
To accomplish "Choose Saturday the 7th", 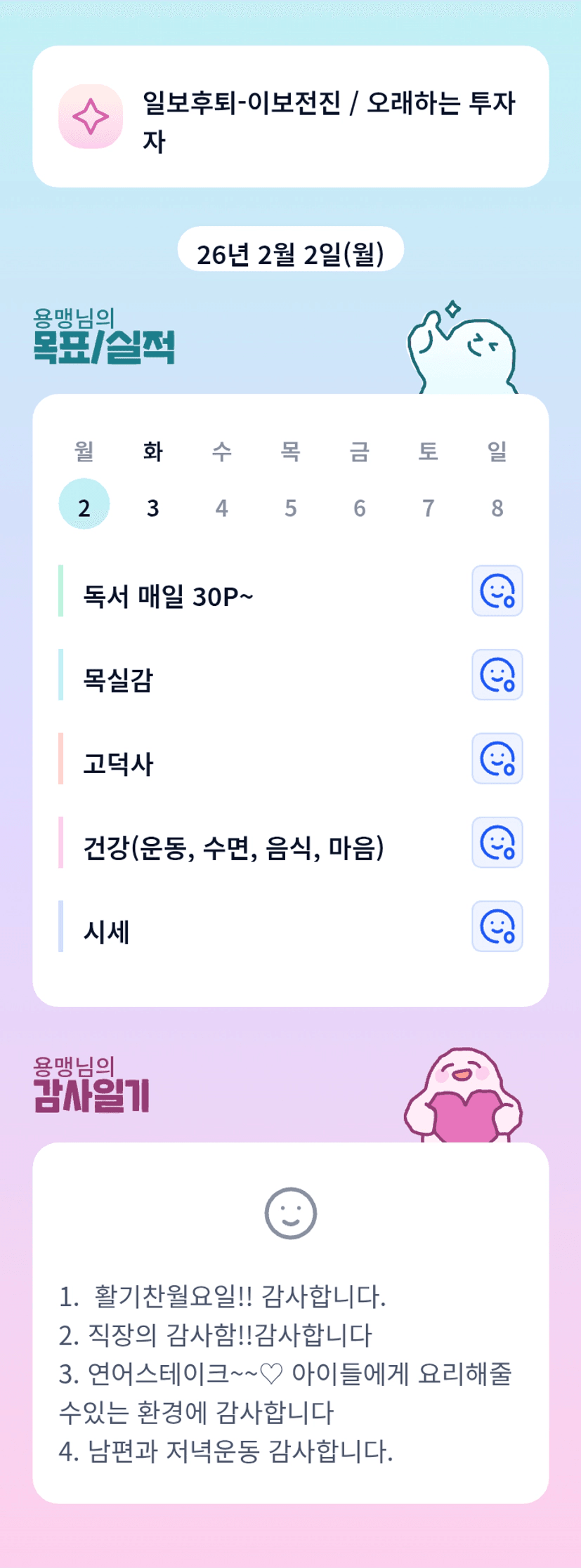I will (428, 506).
